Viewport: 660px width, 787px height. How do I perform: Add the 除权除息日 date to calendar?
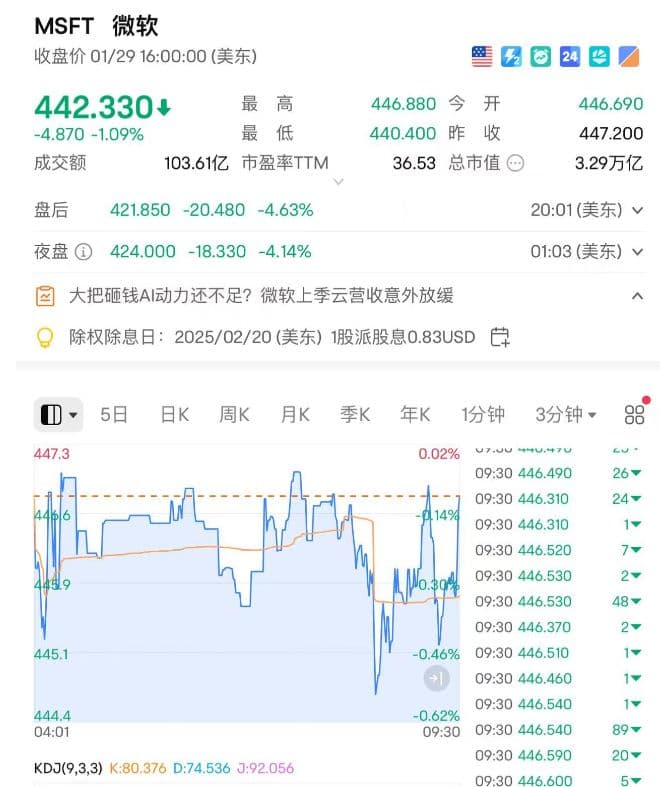(x=500, y=337)
